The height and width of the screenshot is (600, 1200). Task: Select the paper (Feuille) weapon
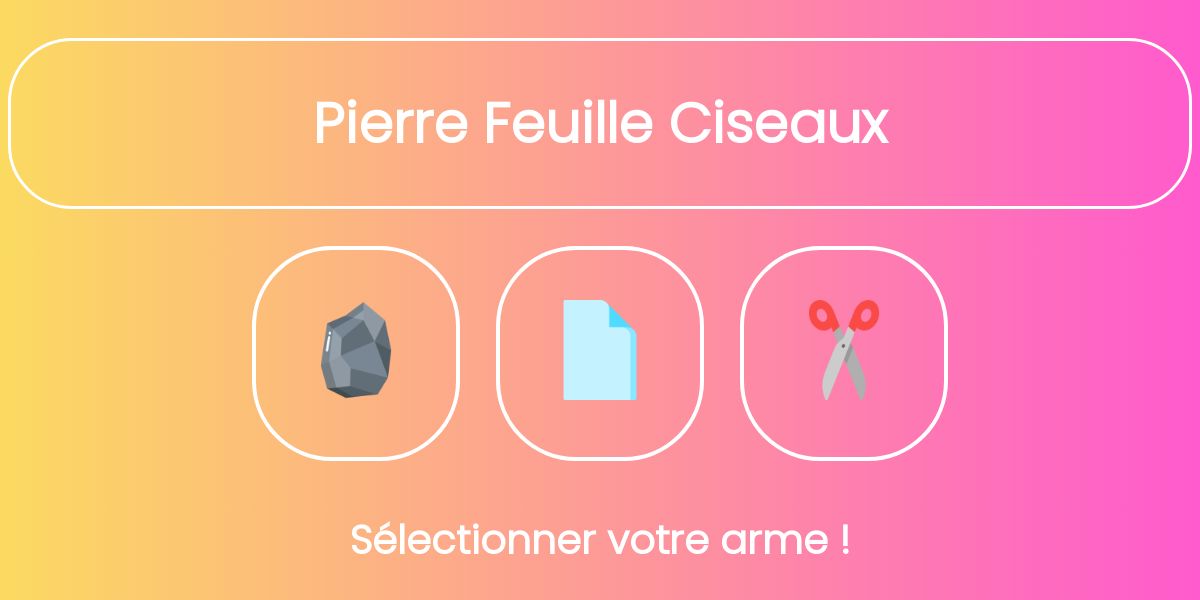point(600,352)
